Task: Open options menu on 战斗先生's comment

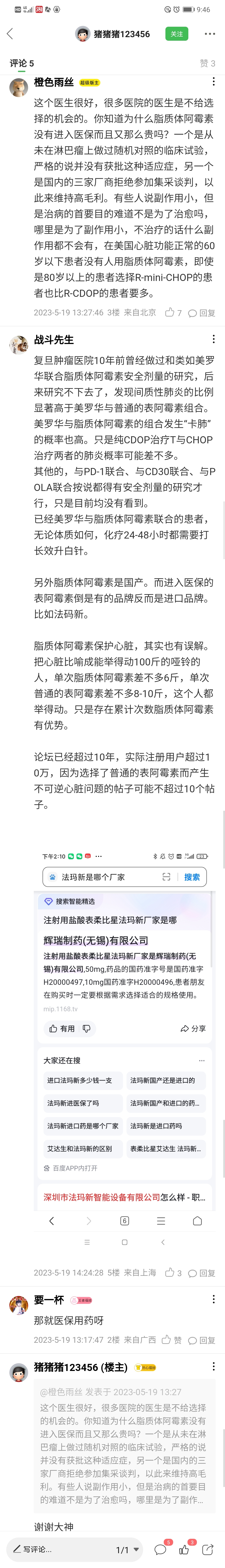Action: [213, 339]
